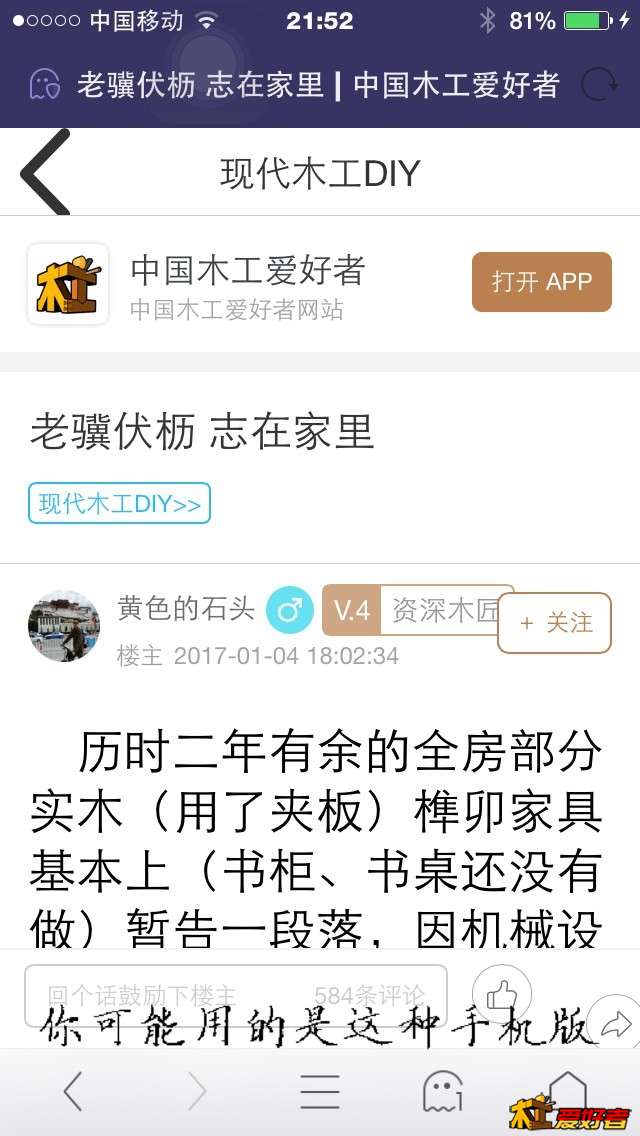Open the ghost icon in the bottom toolbar
The height and width of the screenshot is (1136, 640).
tap(443, 1092)
